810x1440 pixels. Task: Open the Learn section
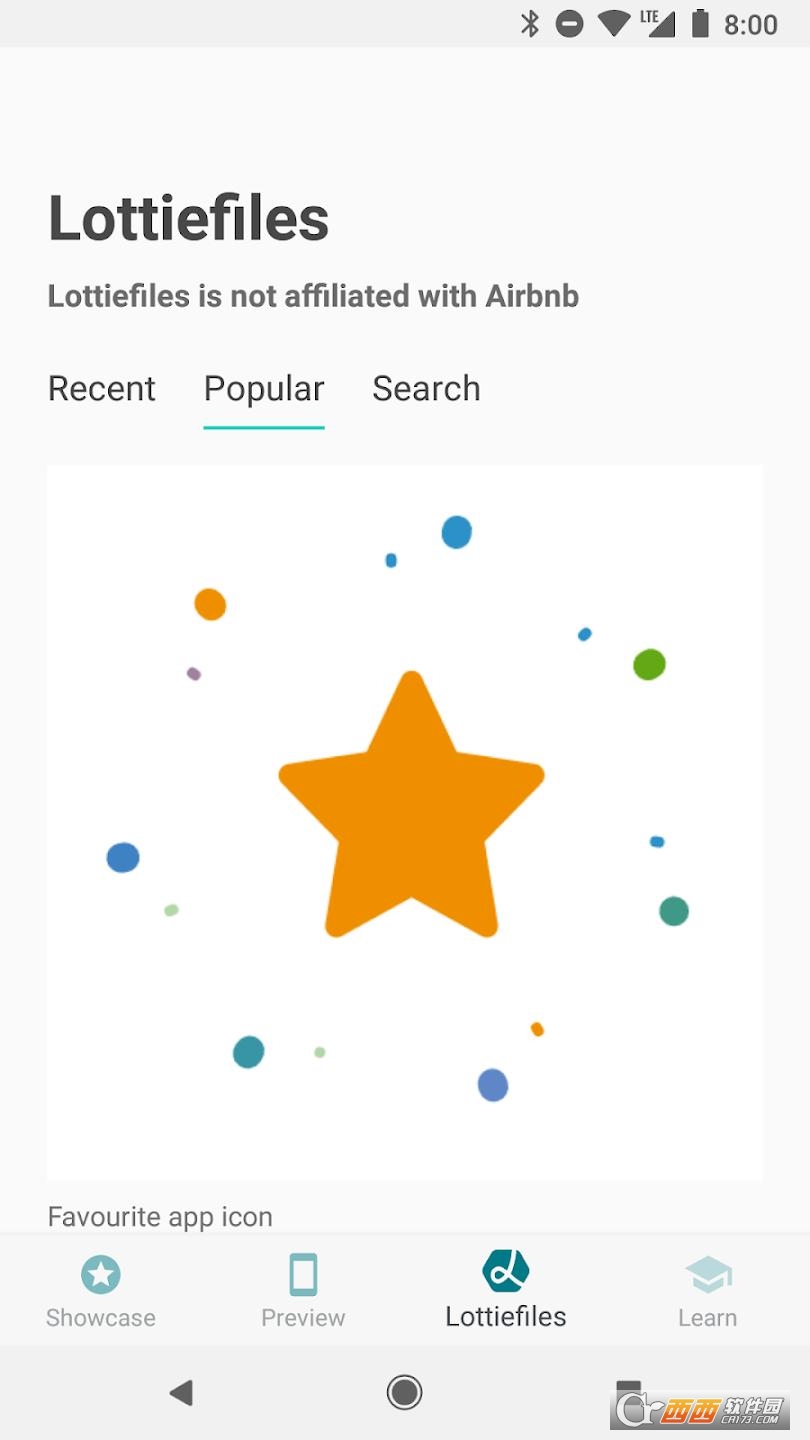point(707,1290)
